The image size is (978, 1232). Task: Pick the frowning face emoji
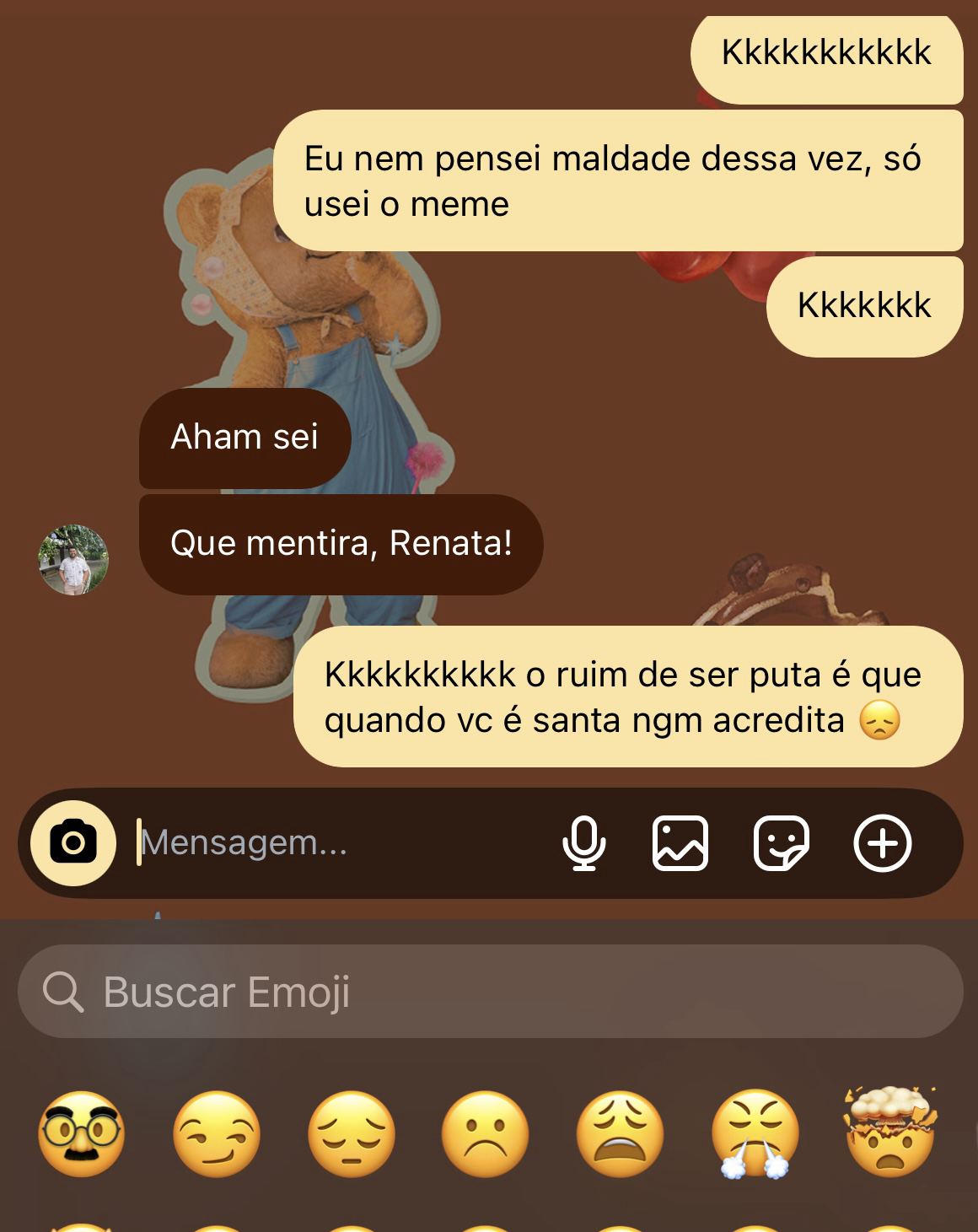point(485,1134)
